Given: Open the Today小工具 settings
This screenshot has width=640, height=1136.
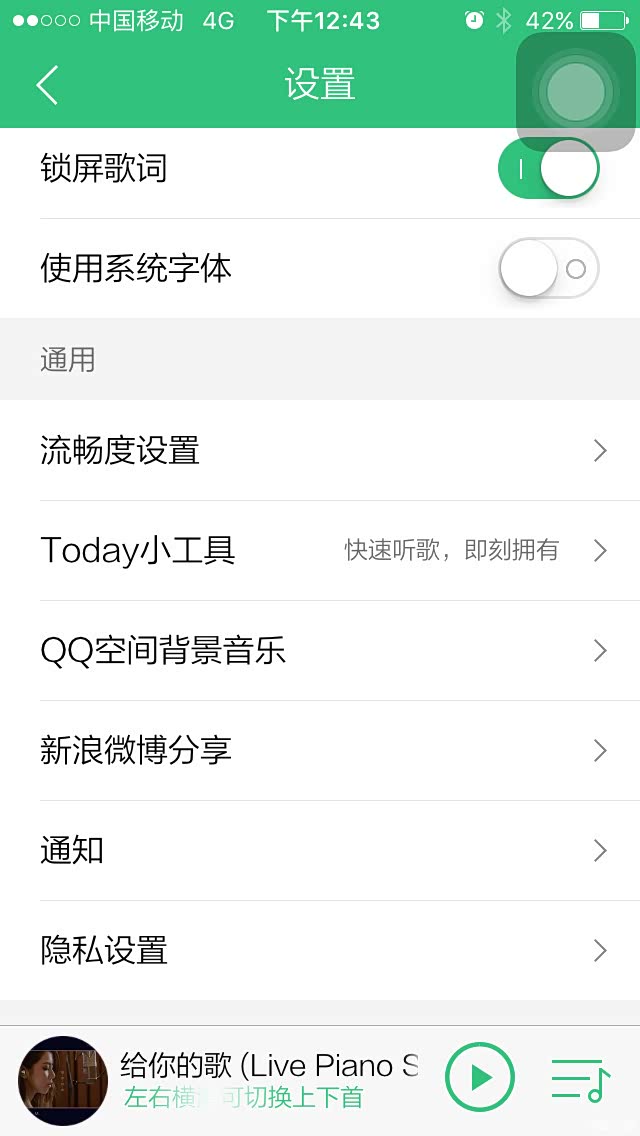Looking at the screenshot, I should (320, 550).
